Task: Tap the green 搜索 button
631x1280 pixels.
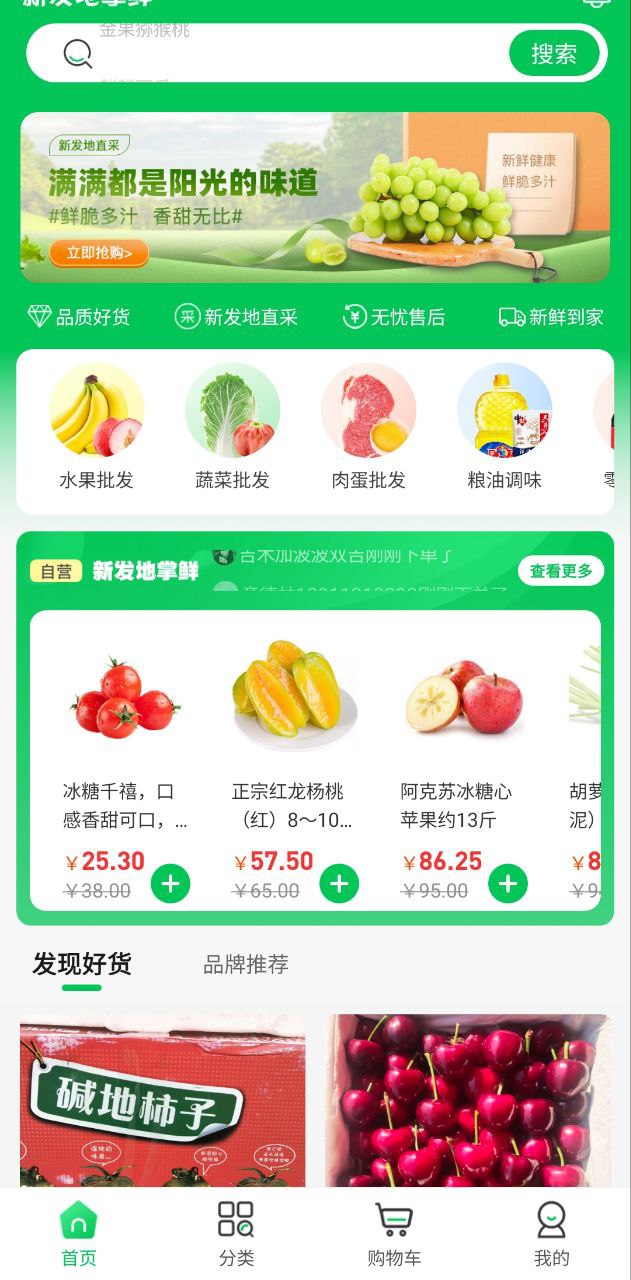Action: click(x=553, y=53)
